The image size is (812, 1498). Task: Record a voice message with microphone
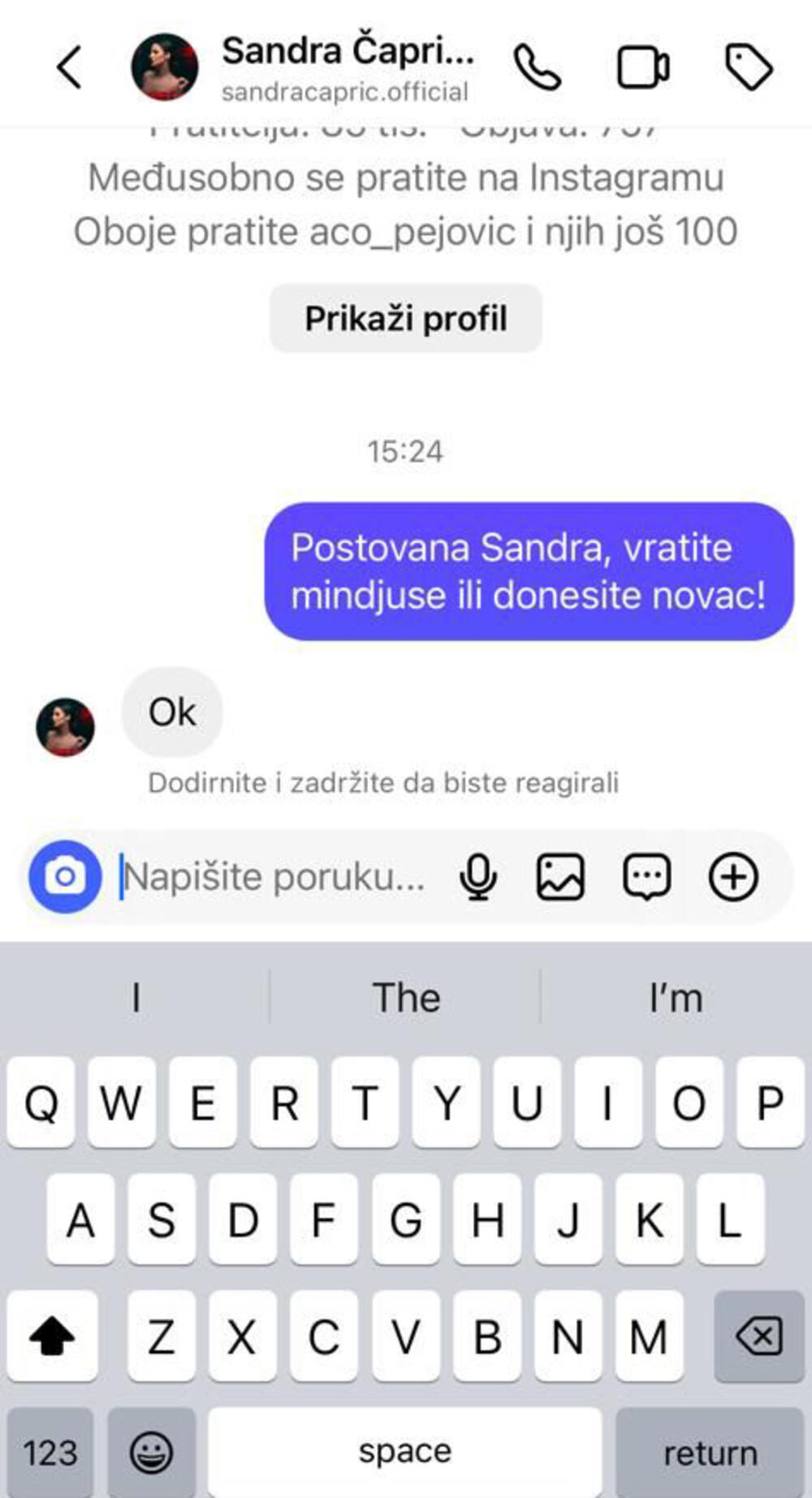point(478,877)
